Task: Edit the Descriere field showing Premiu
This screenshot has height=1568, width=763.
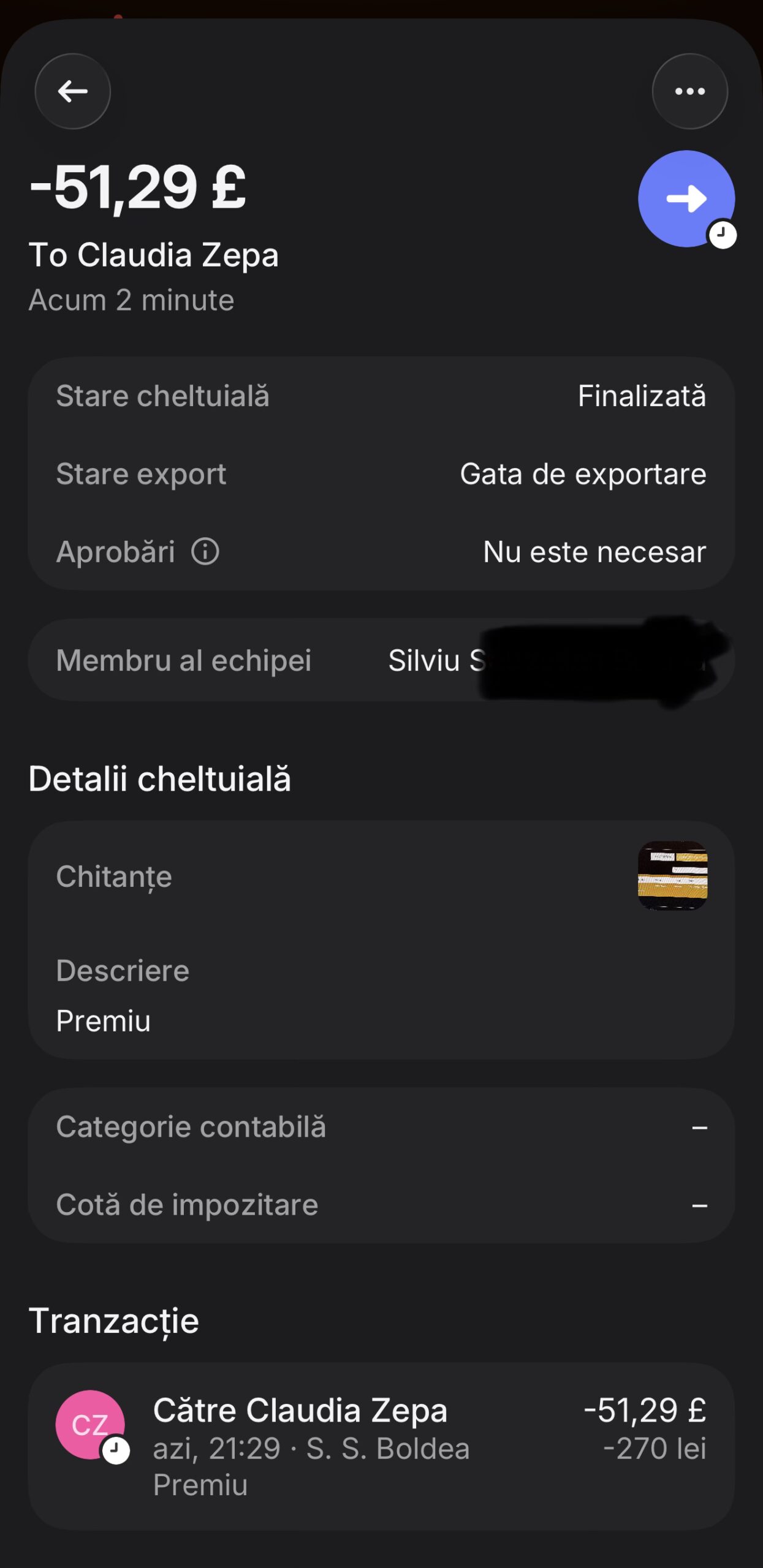Action: pyautogui.click(x=380, y=997)
